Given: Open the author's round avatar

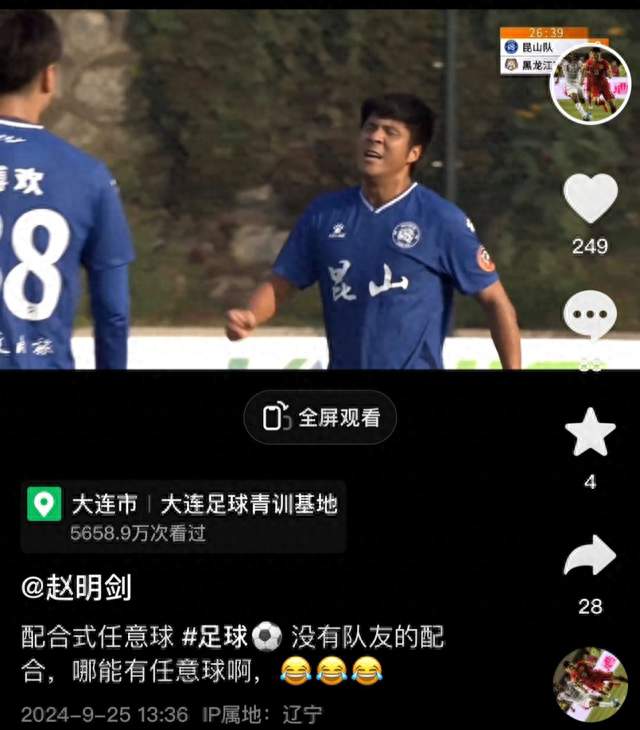Looking at the screenshot, I should 590,85.
